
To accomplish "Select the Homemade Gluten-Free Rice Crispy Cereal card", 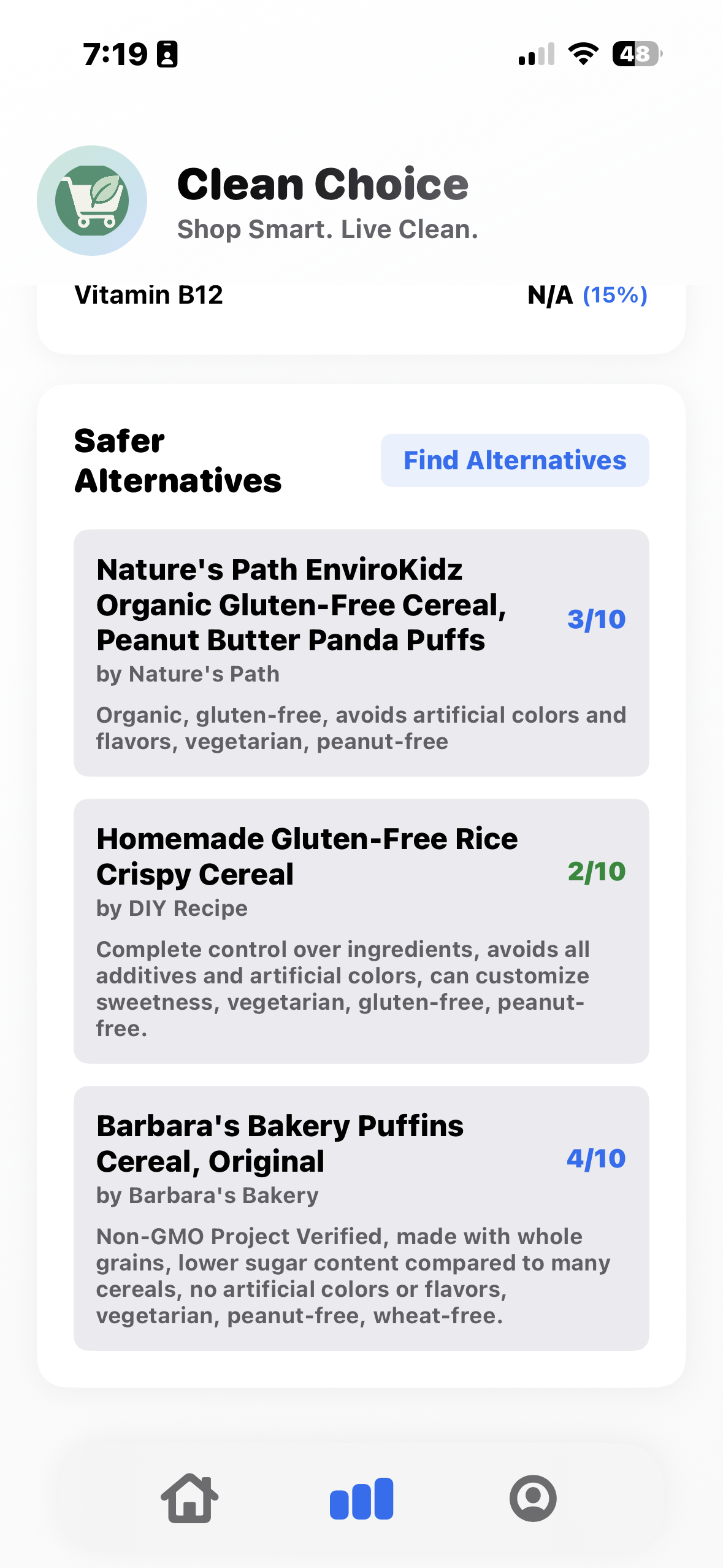I will (361, 930).
